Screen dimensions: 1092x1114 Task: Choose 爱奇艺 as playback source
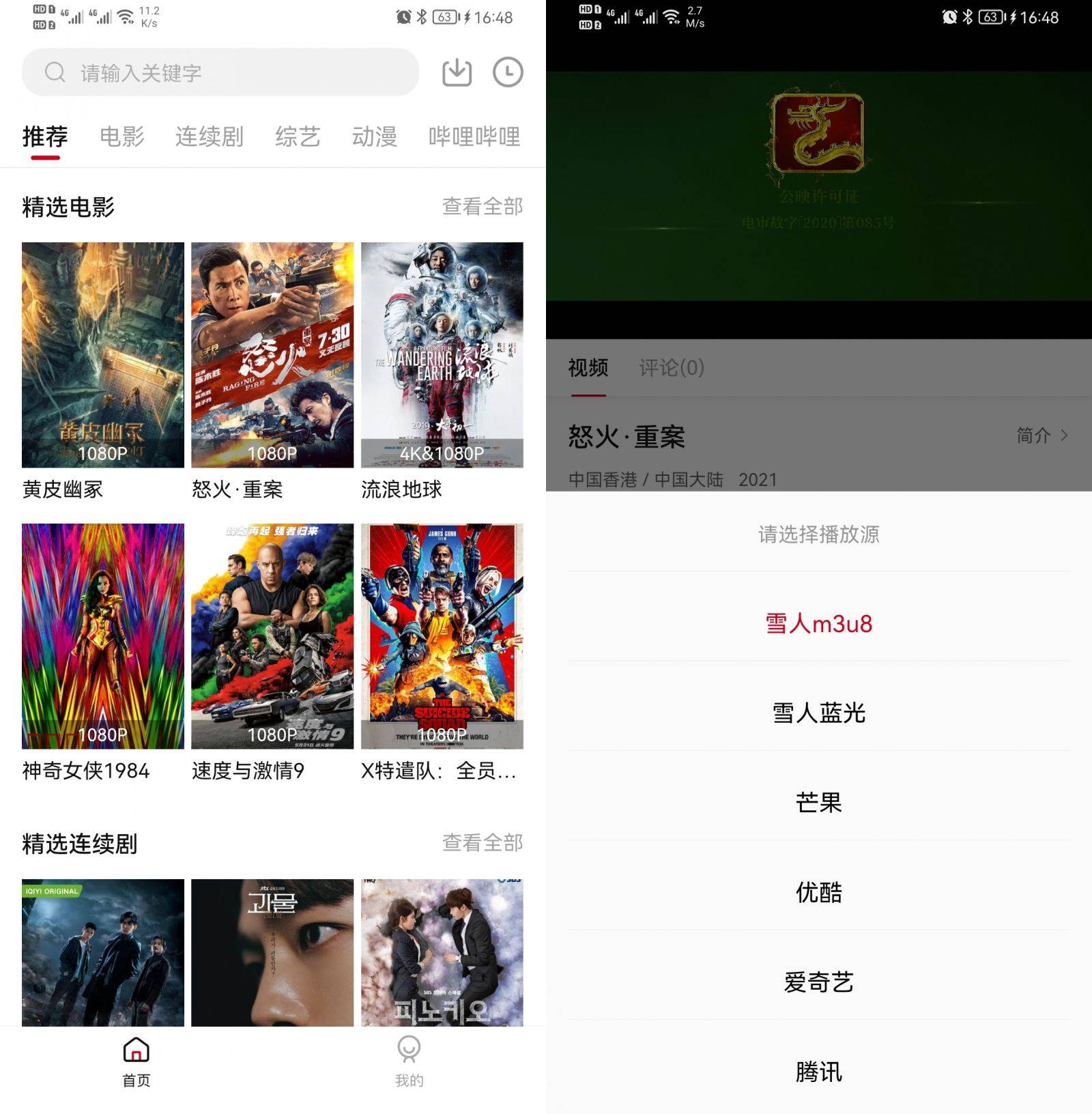[x=818, y=982]
